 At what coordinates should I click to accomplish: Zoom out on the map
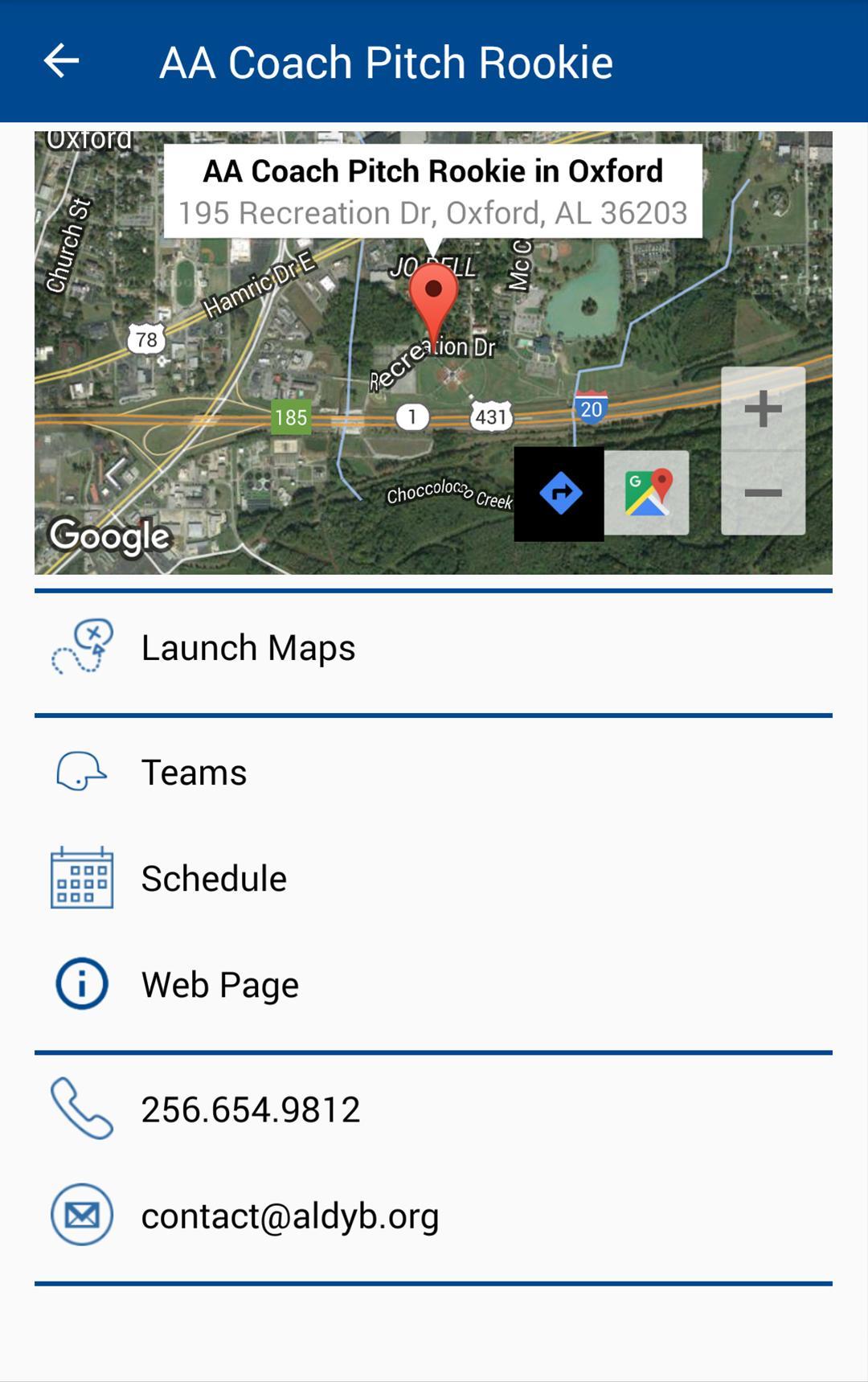[x=763, y=493]
